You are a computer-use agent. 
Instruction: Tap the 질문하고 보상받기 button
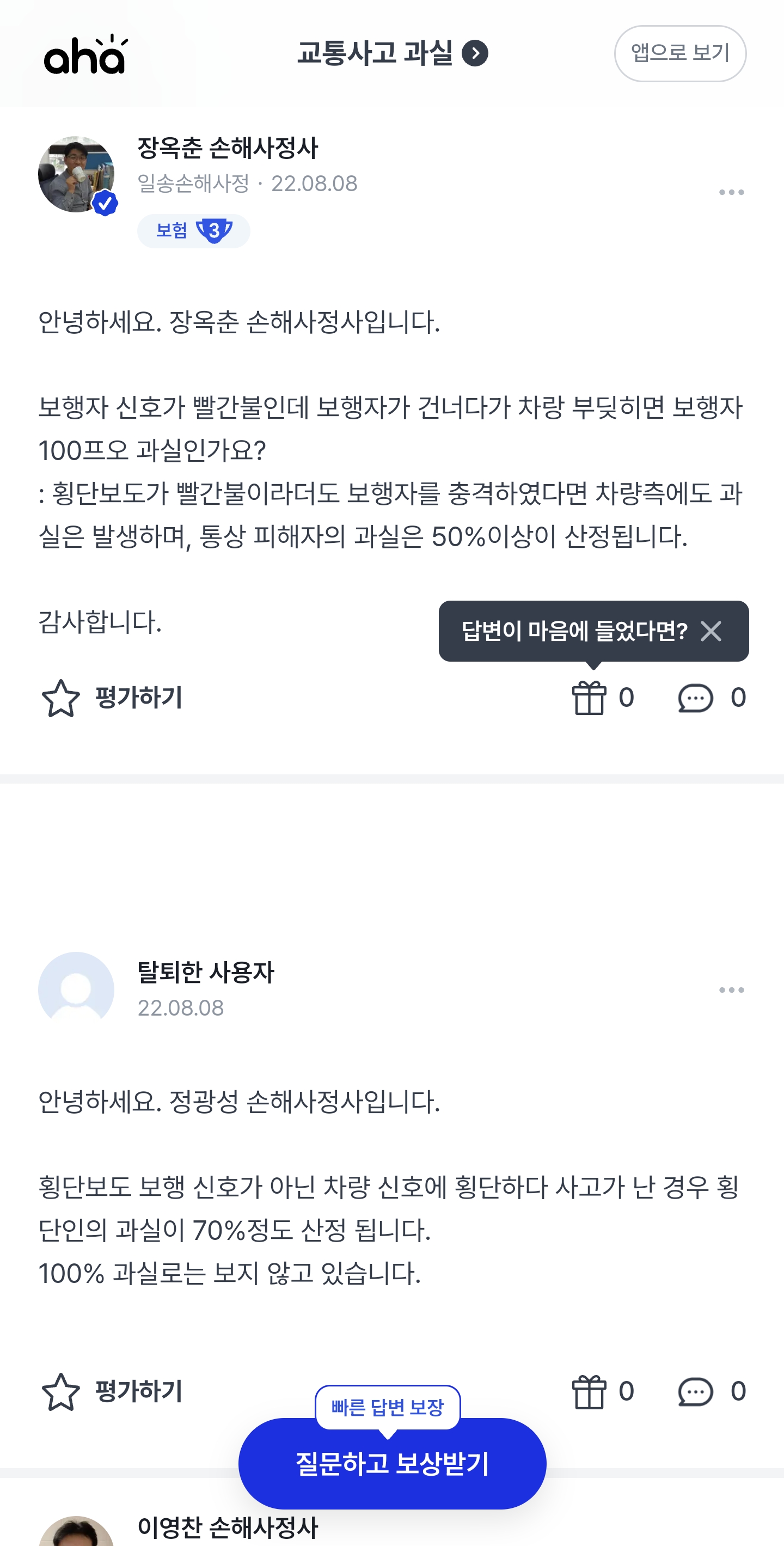click(x=393, y=1464)
